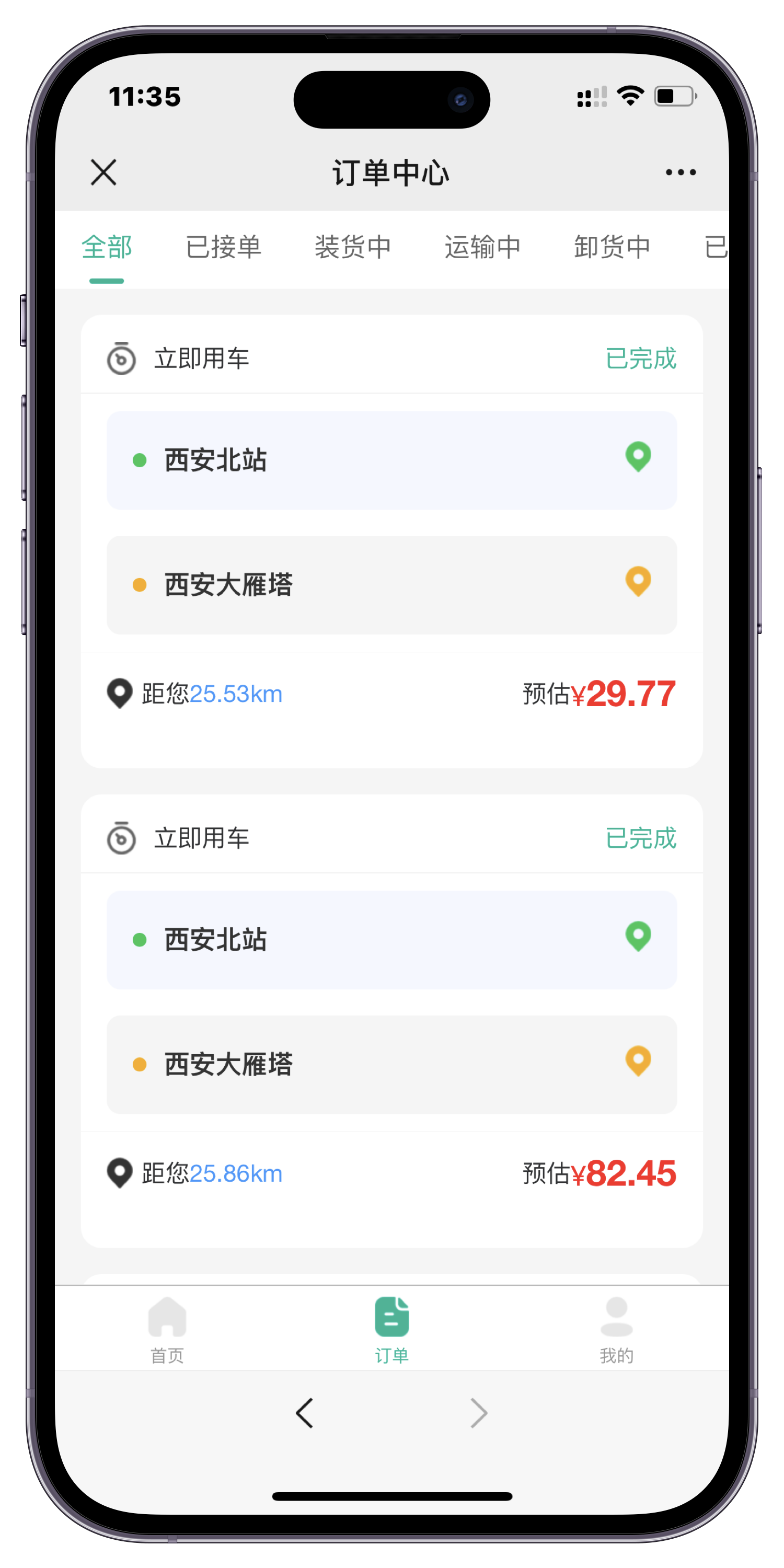Close the order center page
The width and height of the screenshot is (784, 1568).
(103, 172)
